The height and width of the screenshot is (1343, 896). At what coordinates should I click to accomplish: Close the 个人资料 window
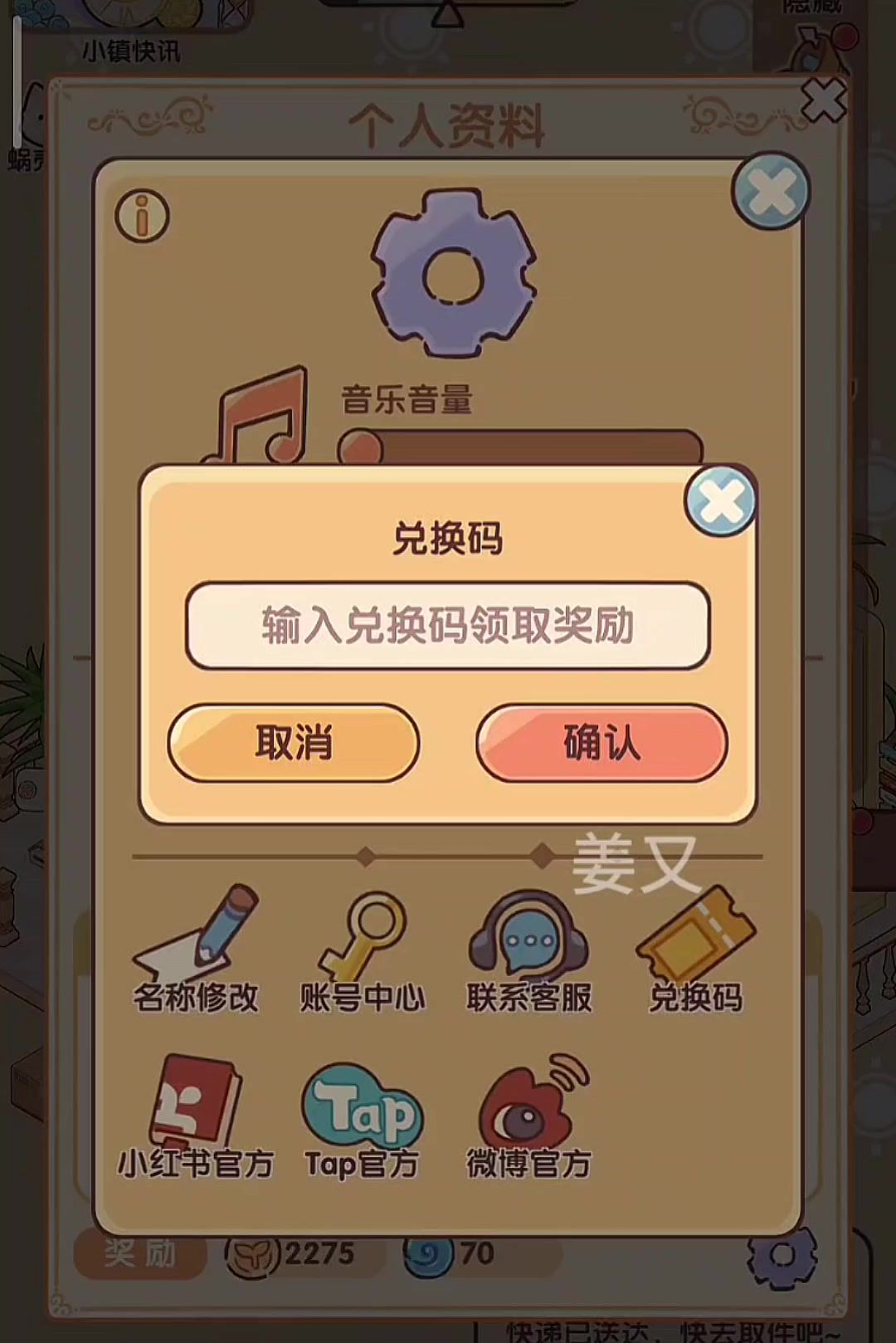tap(823, 100)
